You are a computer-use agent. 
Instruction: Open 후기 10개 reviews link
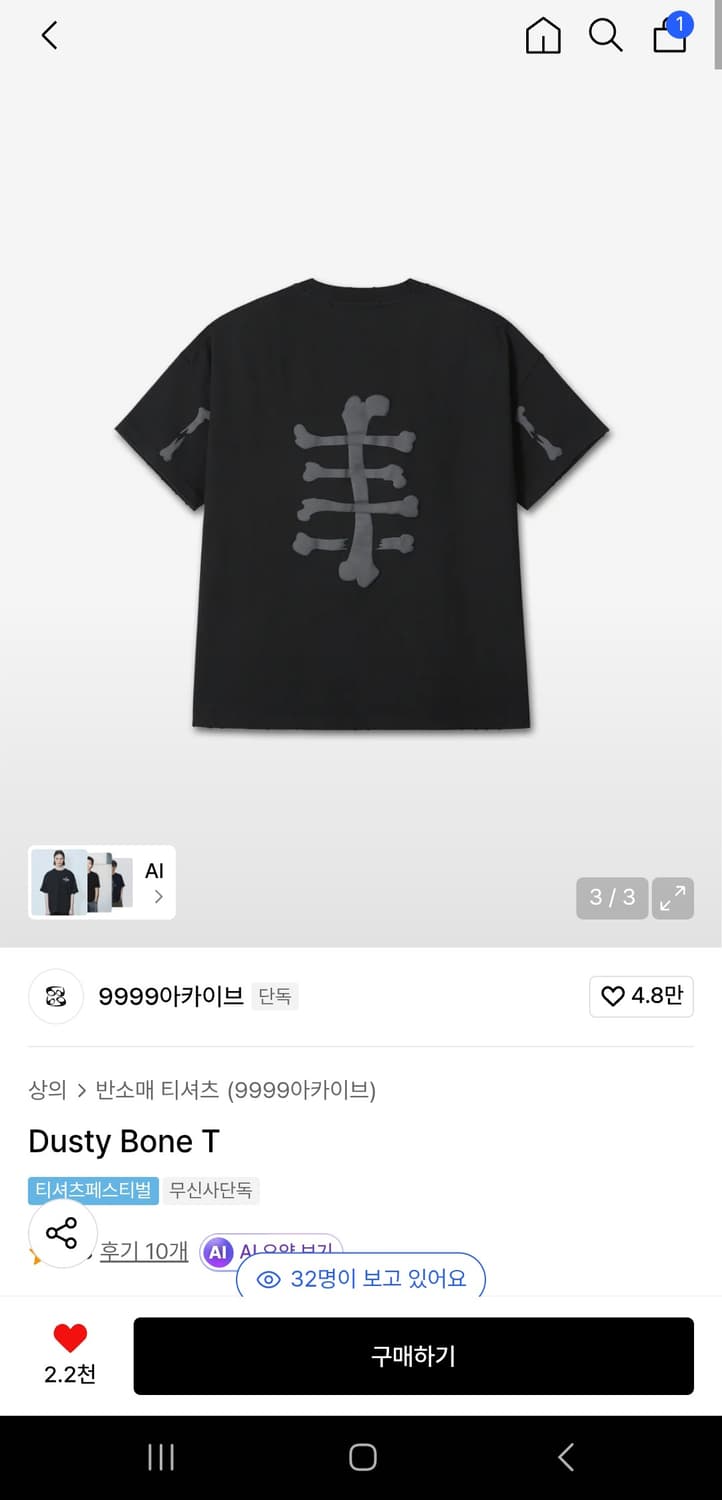[x=143, y=1251]
